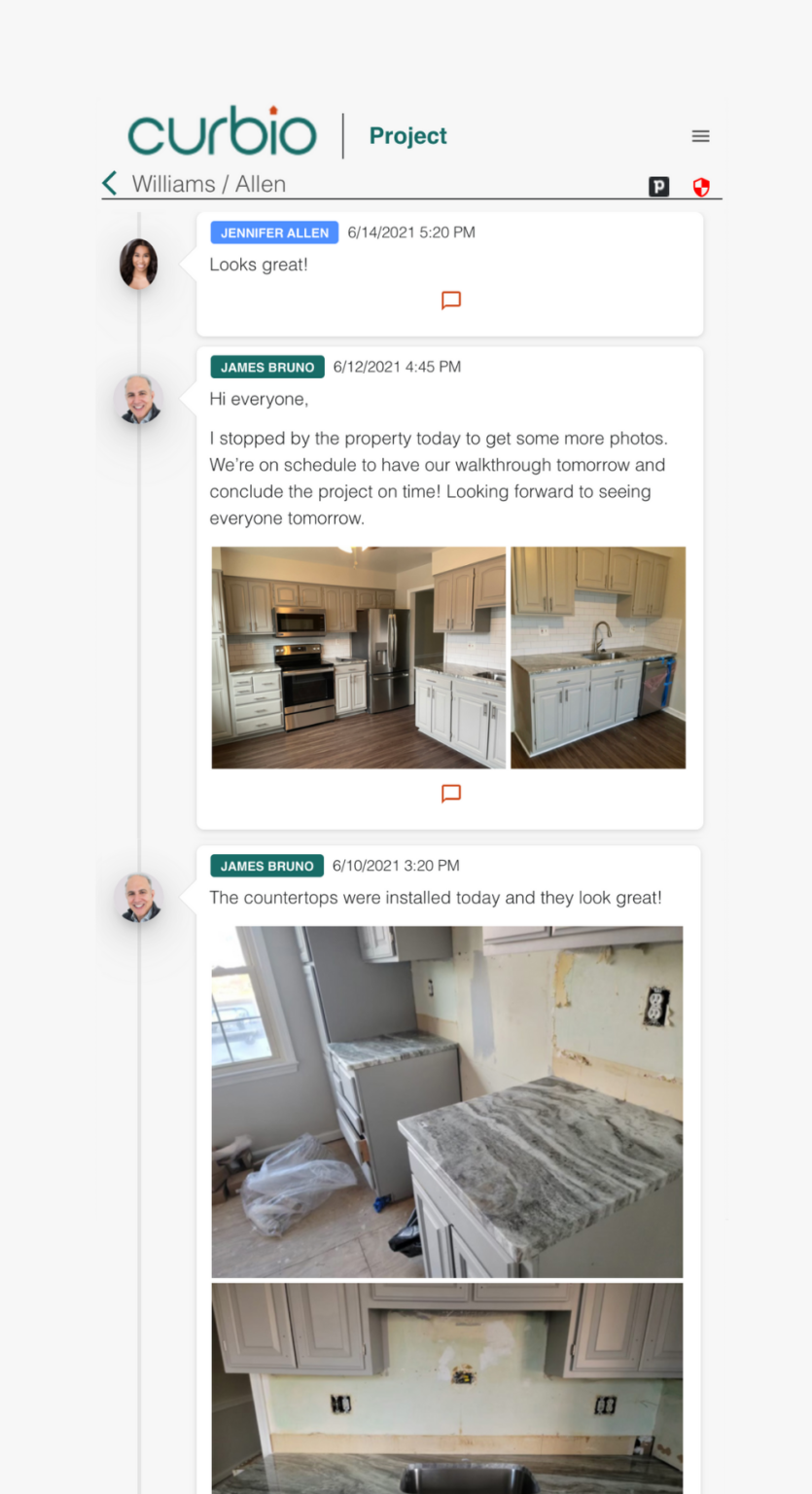The image size is (812, 1494).
Task: Open the red shield icon
Action: pos(700,187)
